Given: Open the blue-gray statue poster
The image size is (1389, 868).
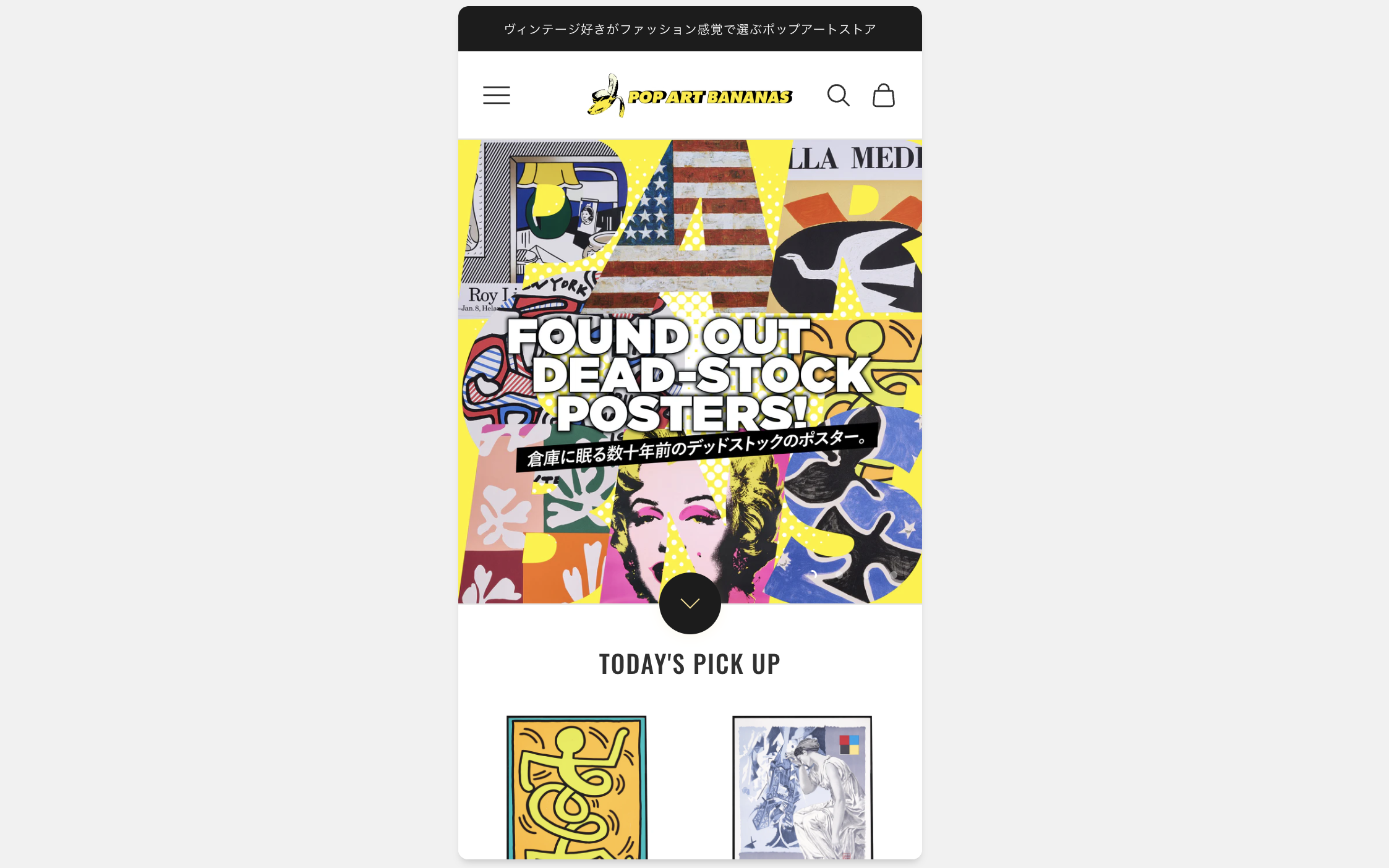Looking at the screenshot, I should point(802,787).
